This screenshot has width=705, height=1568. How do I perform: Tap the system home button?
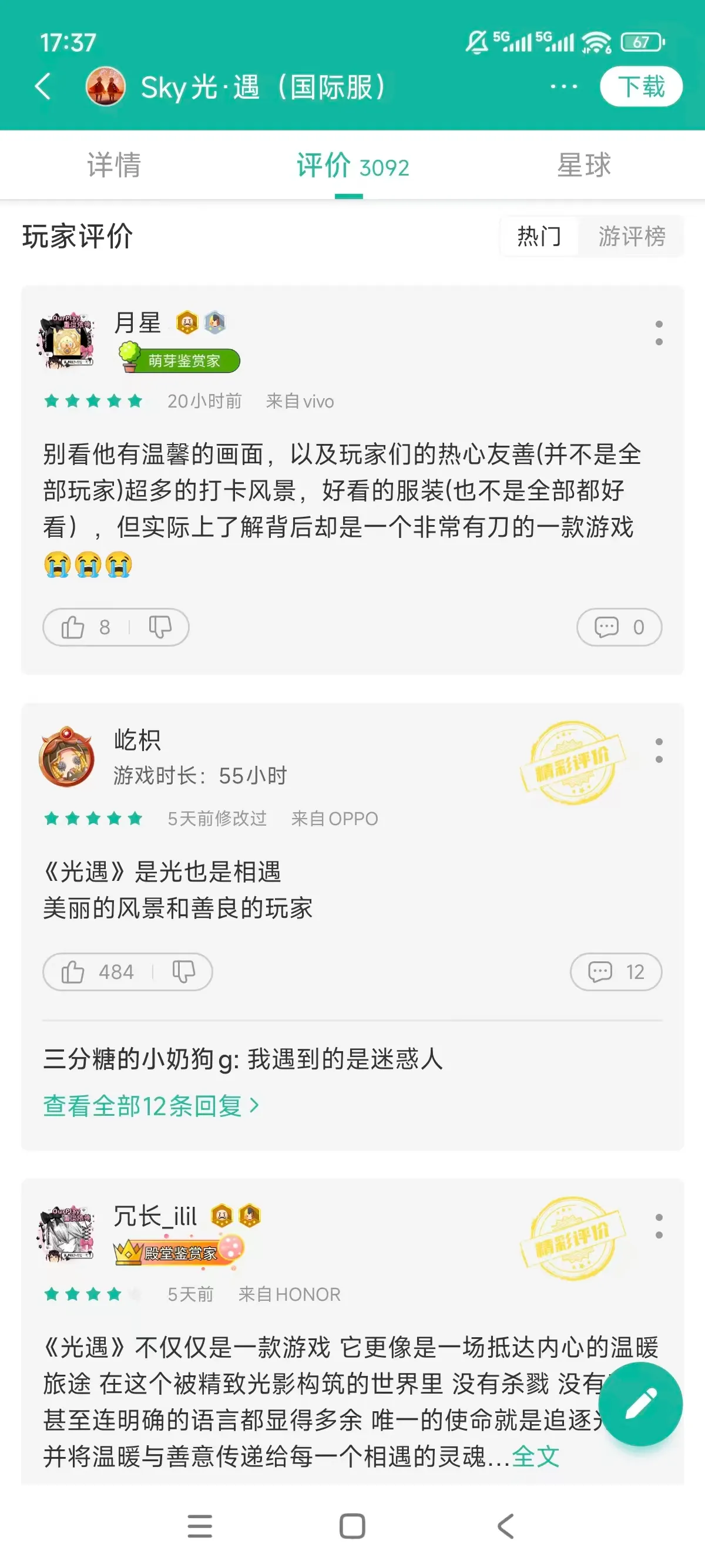(x=352, y=1526)
